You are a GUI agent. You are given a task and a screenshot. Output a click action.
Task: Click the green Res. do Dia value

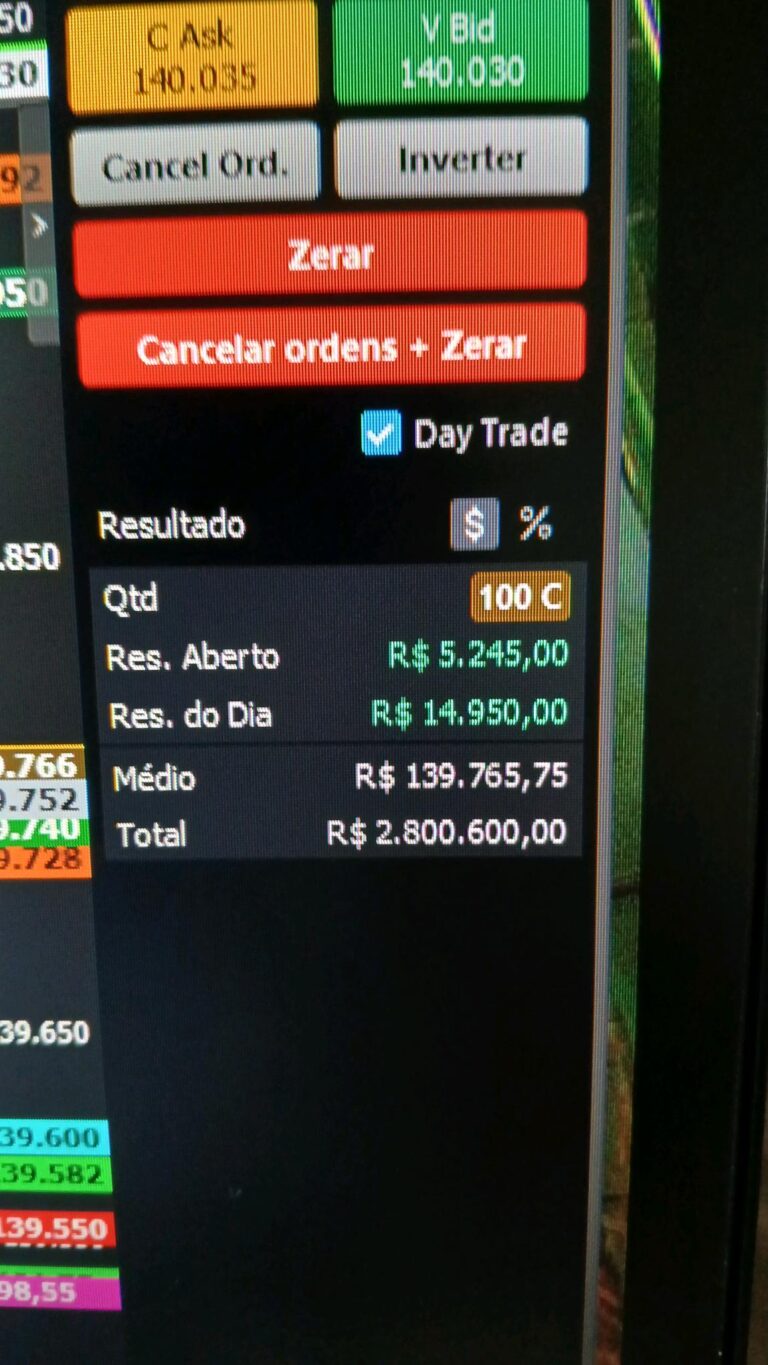pyautogui.click(x=470, y=713)
